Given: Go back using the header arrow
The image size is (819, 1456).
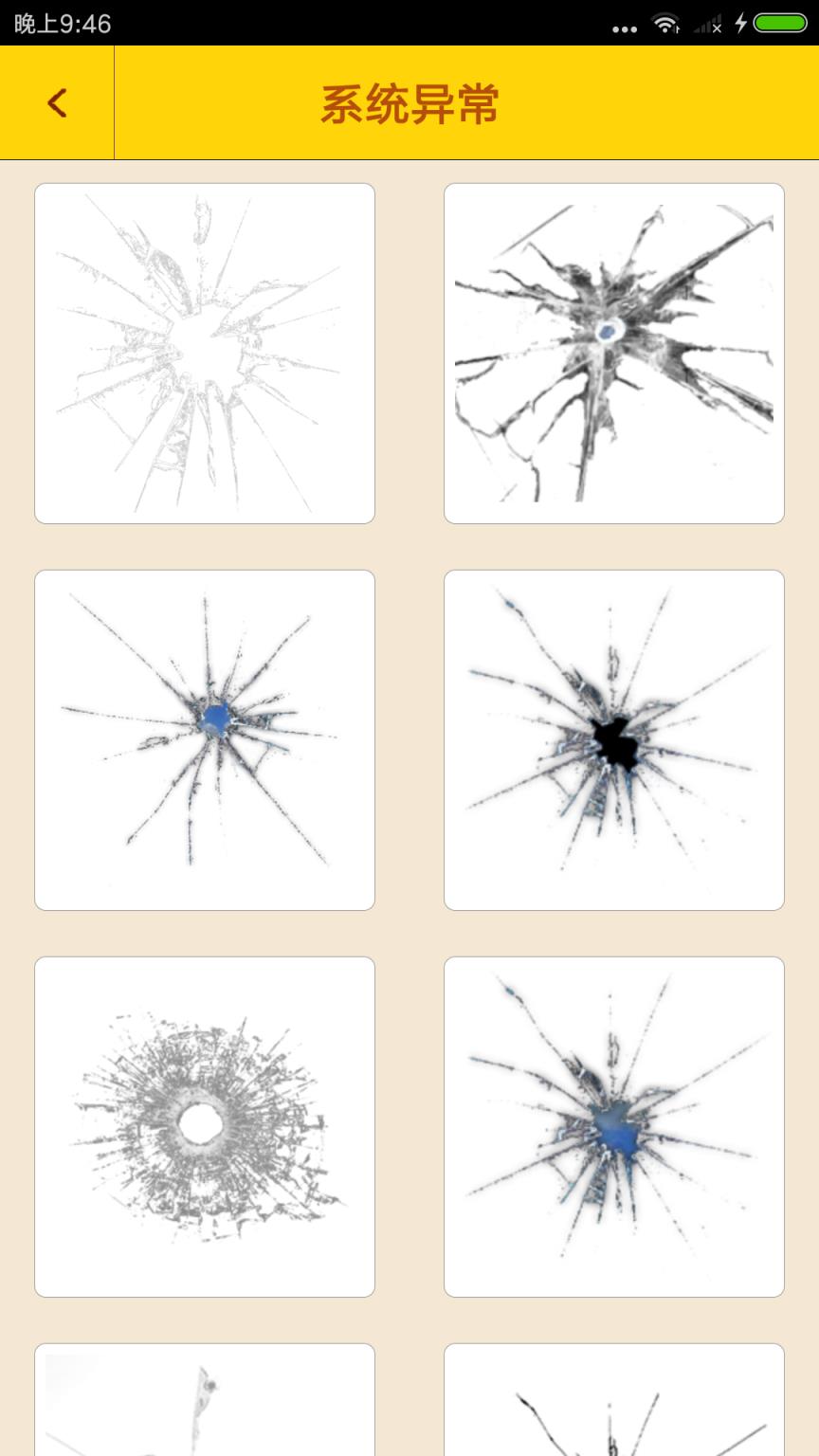Looking at the screenshot, I should [57, 102].
